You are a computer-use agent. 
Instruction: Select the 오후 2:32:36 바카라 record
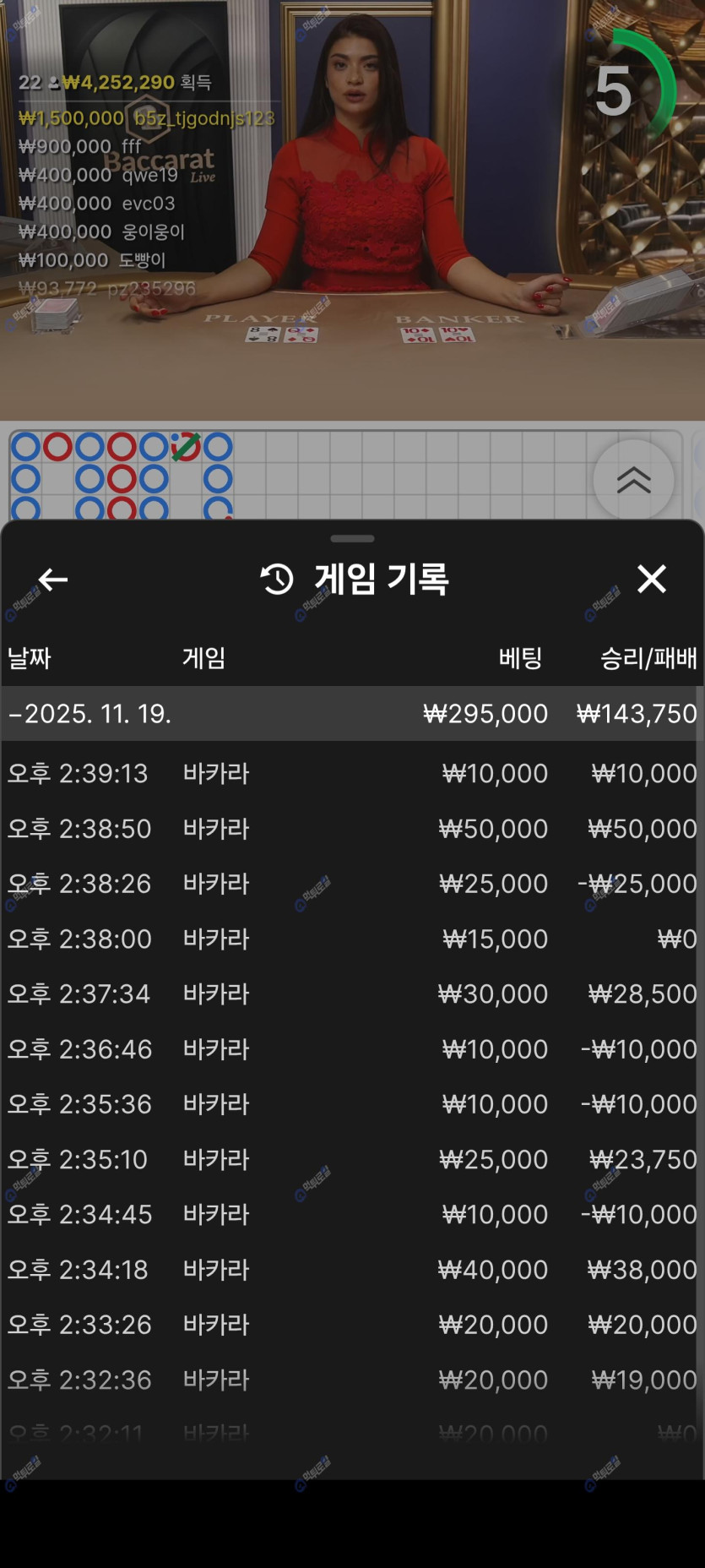click(x=352, y=1380)
